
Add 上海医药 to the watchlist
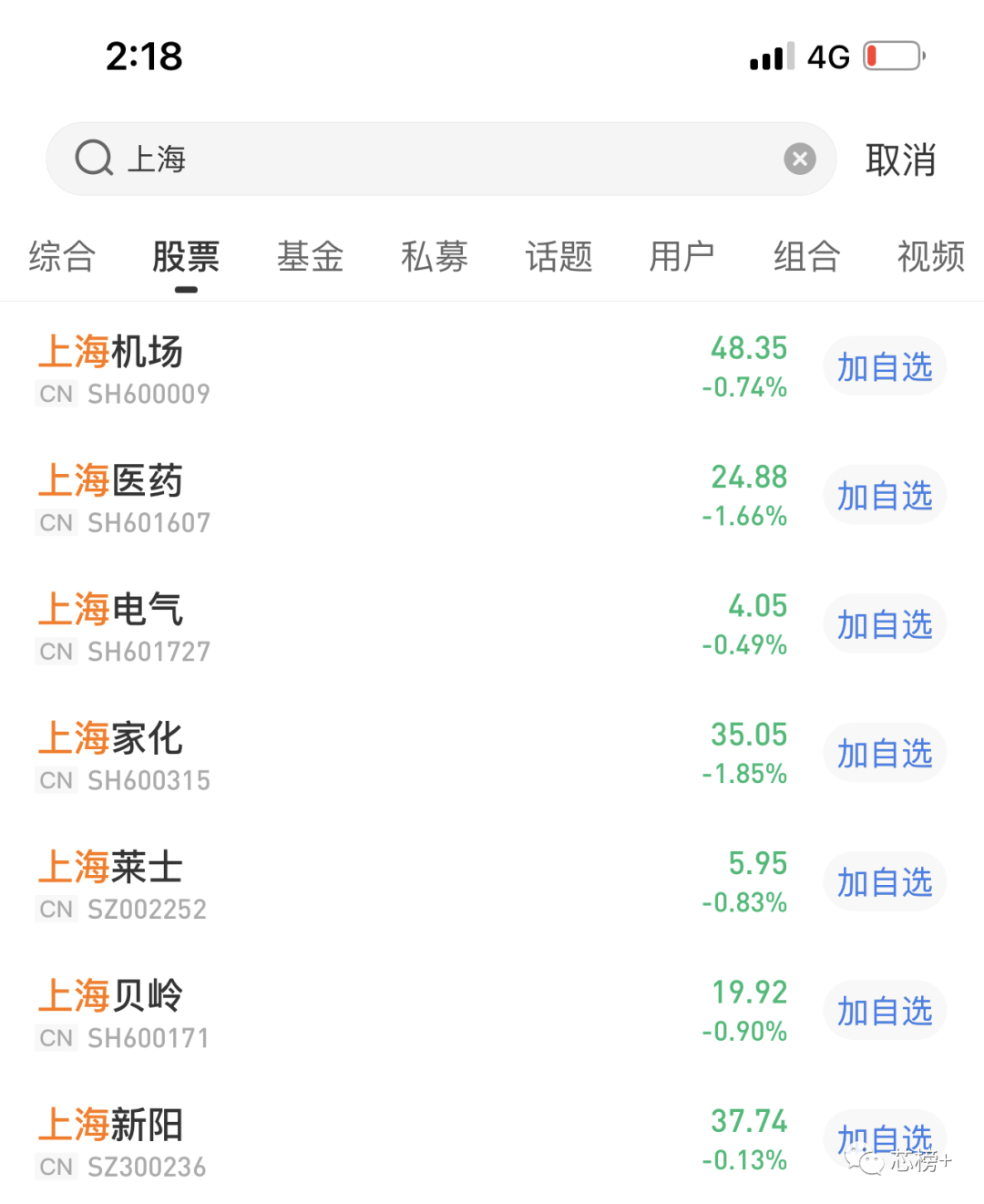pyautogui.click(x=885, y=497)
